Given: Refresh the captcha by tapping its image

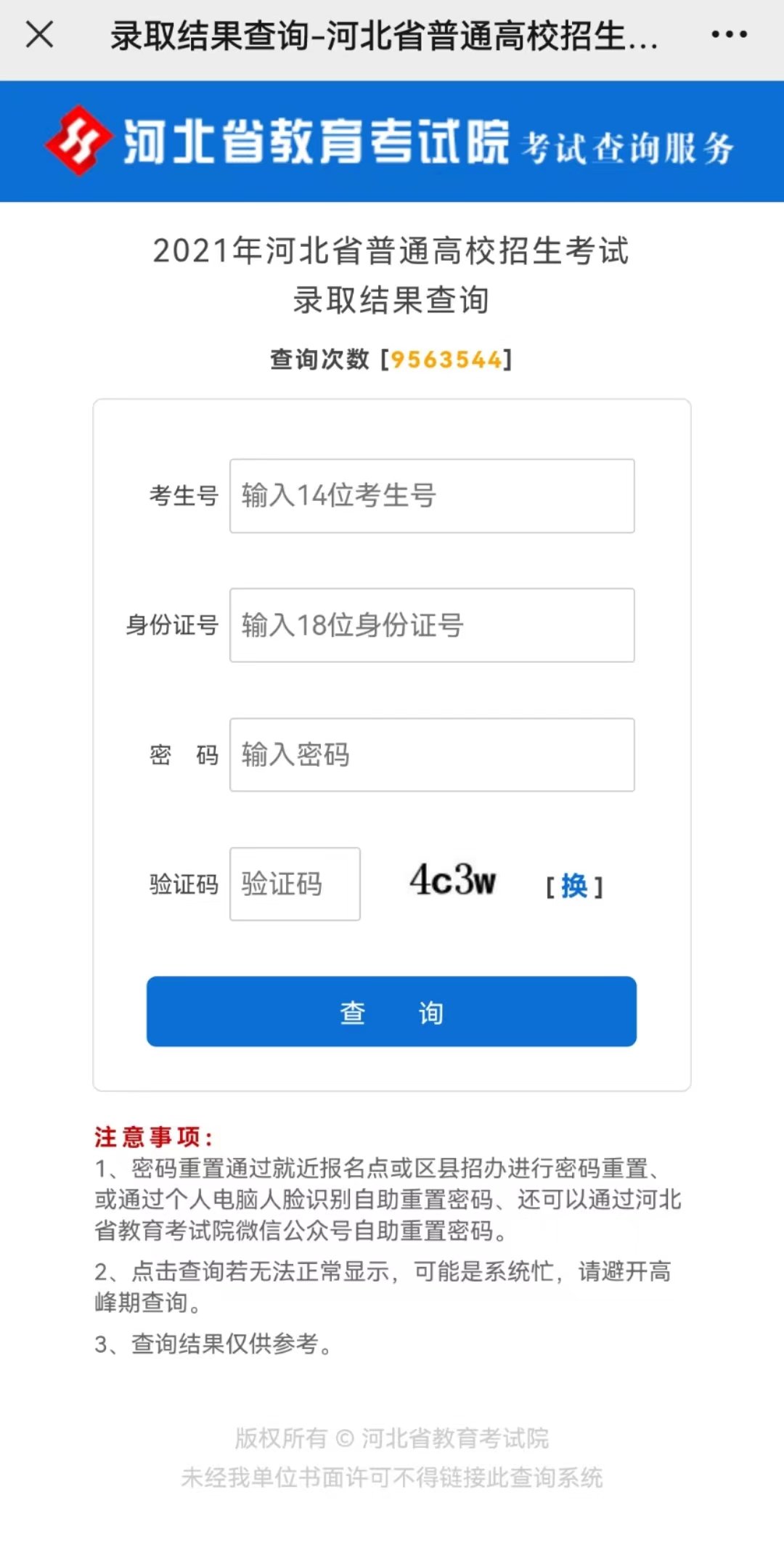Looking at the screenshot, I should [x=453, y=881].
